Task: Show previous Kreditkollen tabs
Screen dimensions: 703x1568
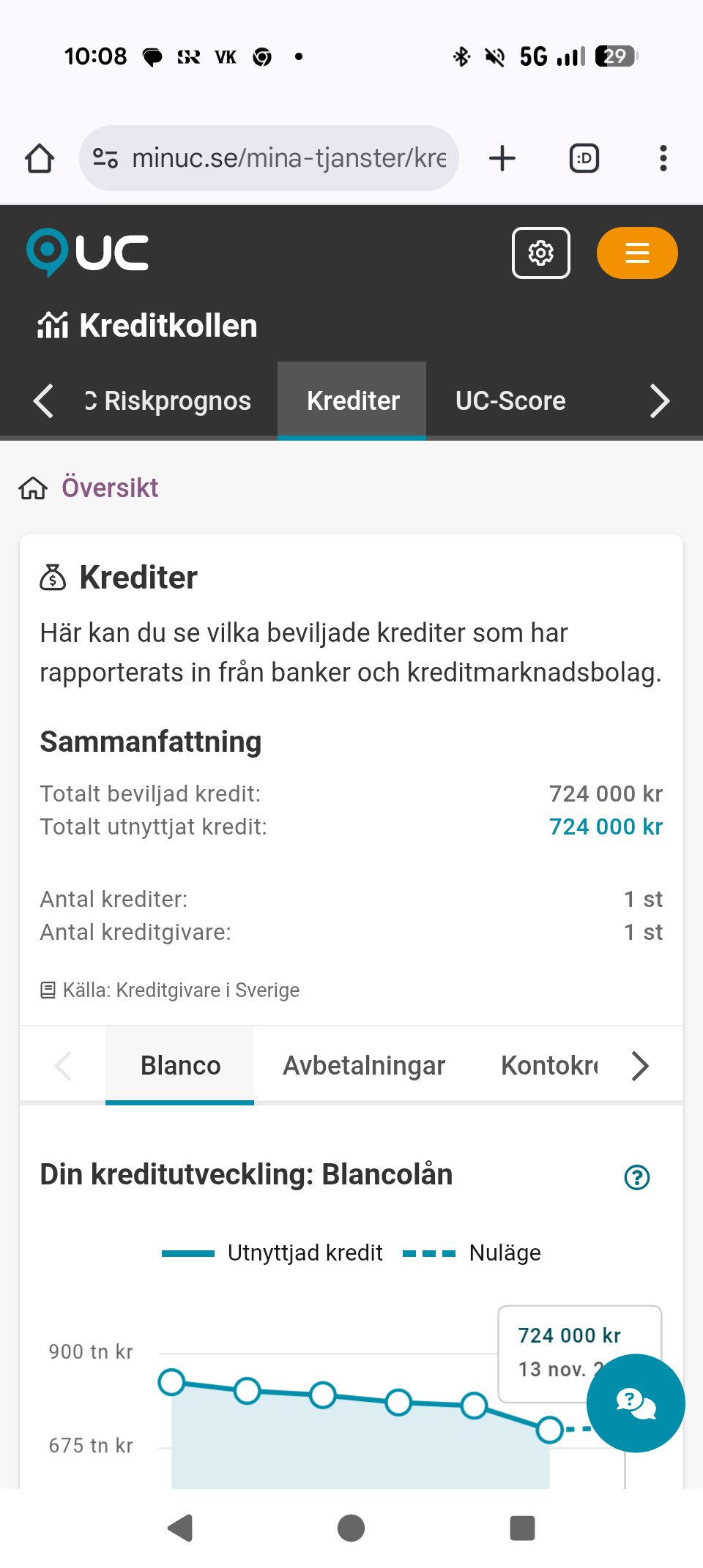Action: click(x=43, y=401)
